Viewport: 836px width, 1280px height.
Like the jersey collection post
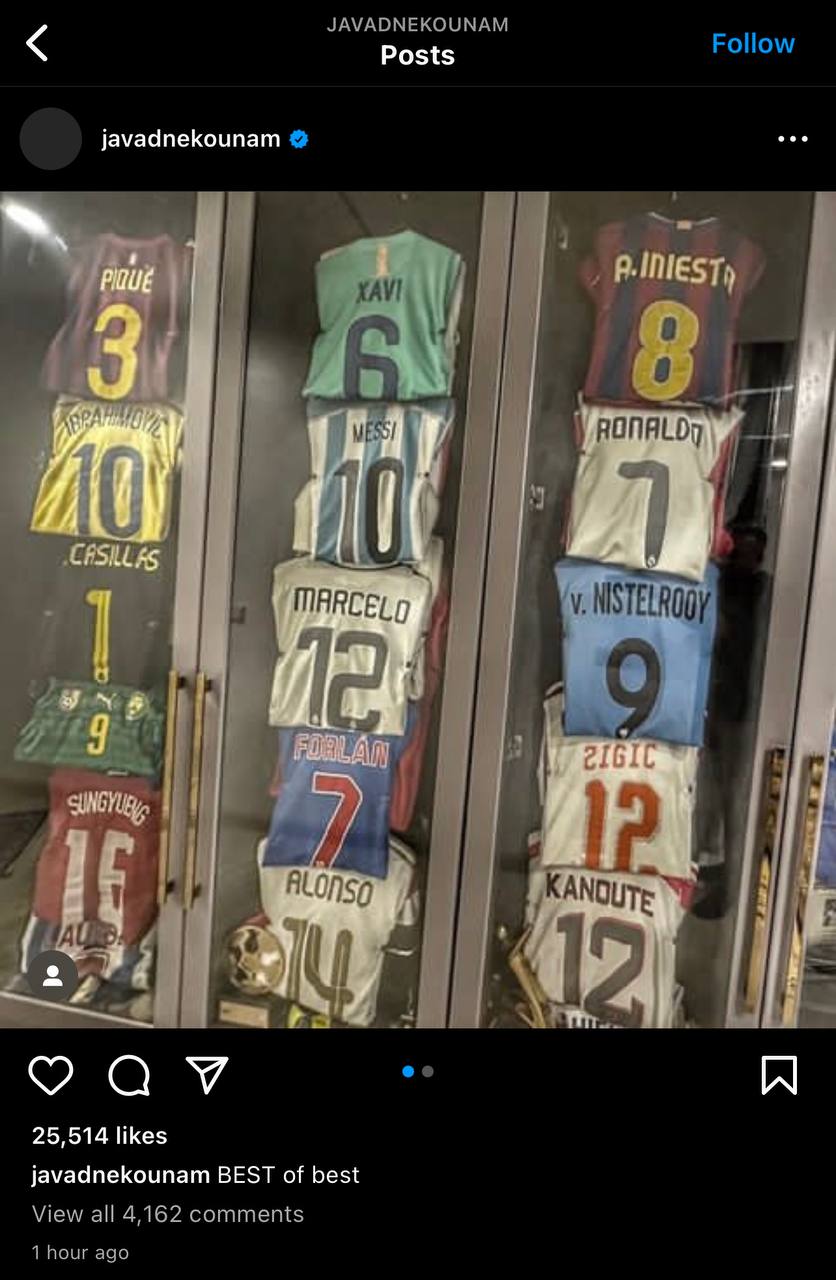point(50,1075)
